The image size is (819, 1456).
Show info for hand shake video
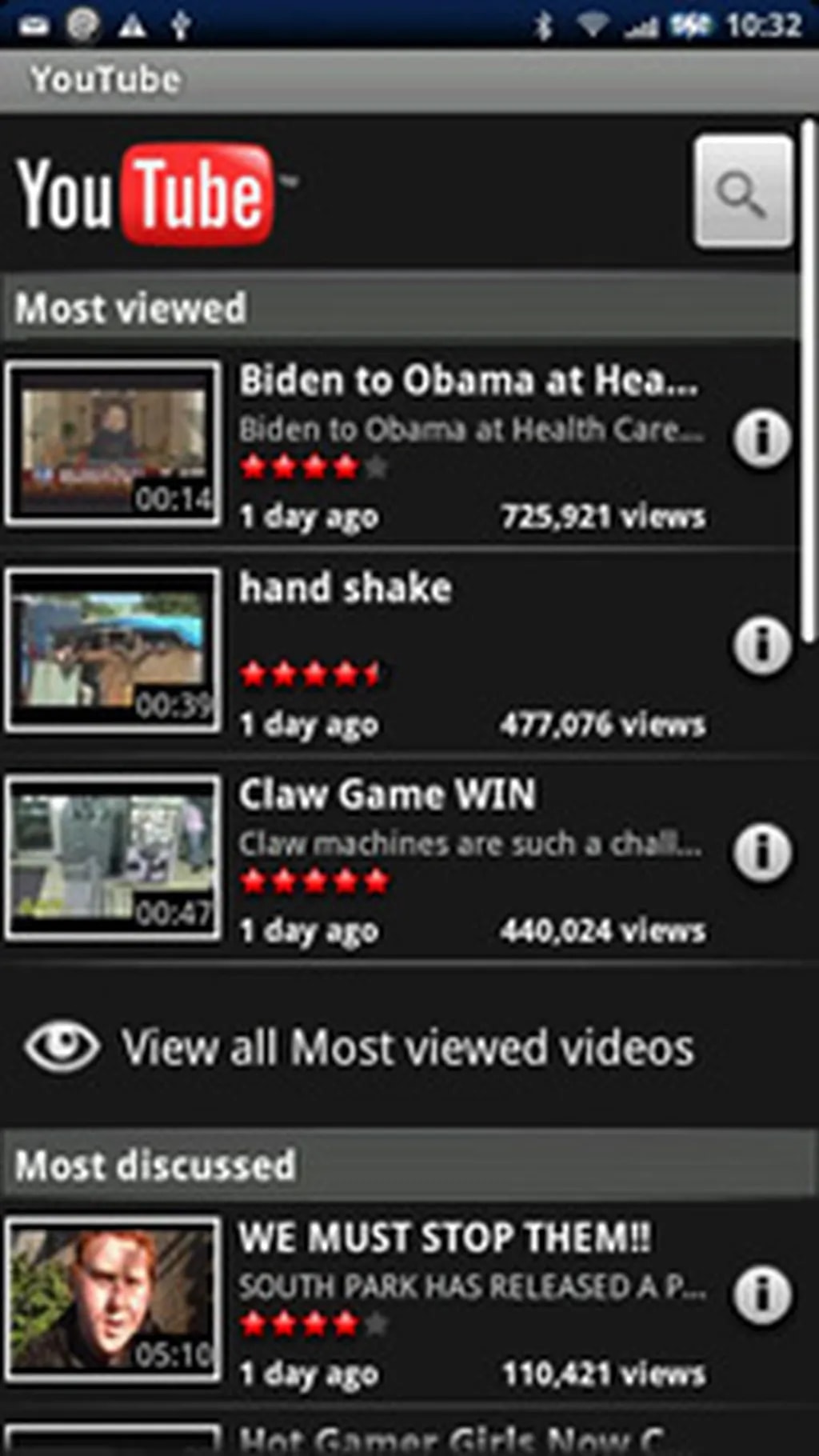point(762,645)
